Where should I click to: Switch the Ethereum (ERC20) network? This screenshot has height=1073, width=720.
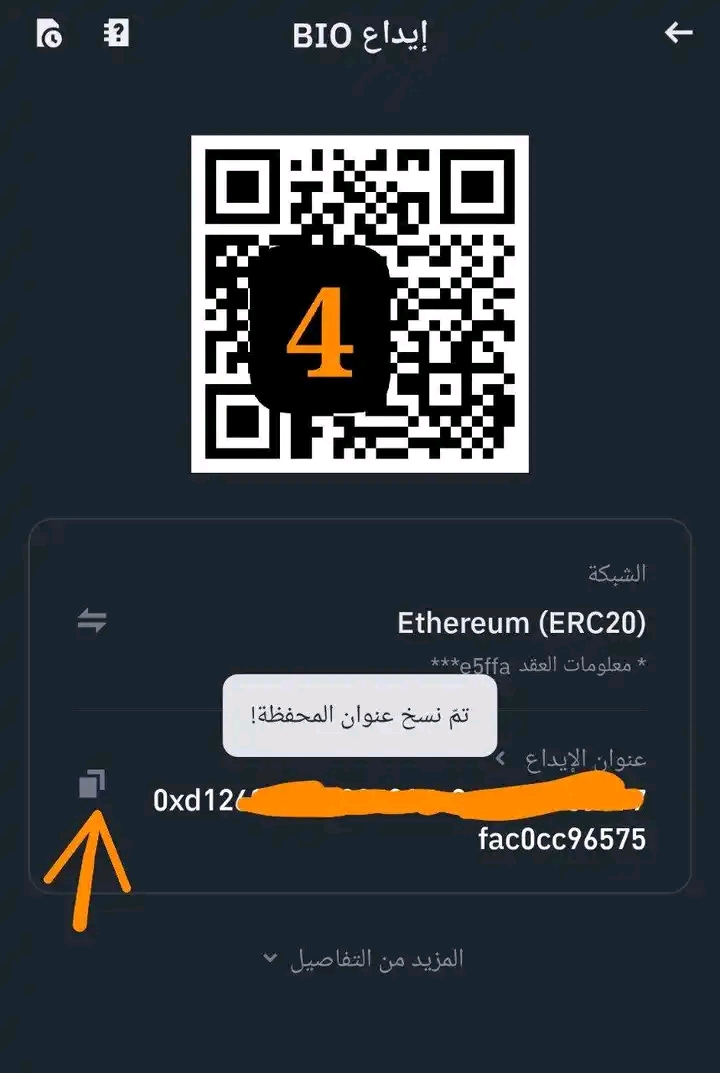click(92, 621)
